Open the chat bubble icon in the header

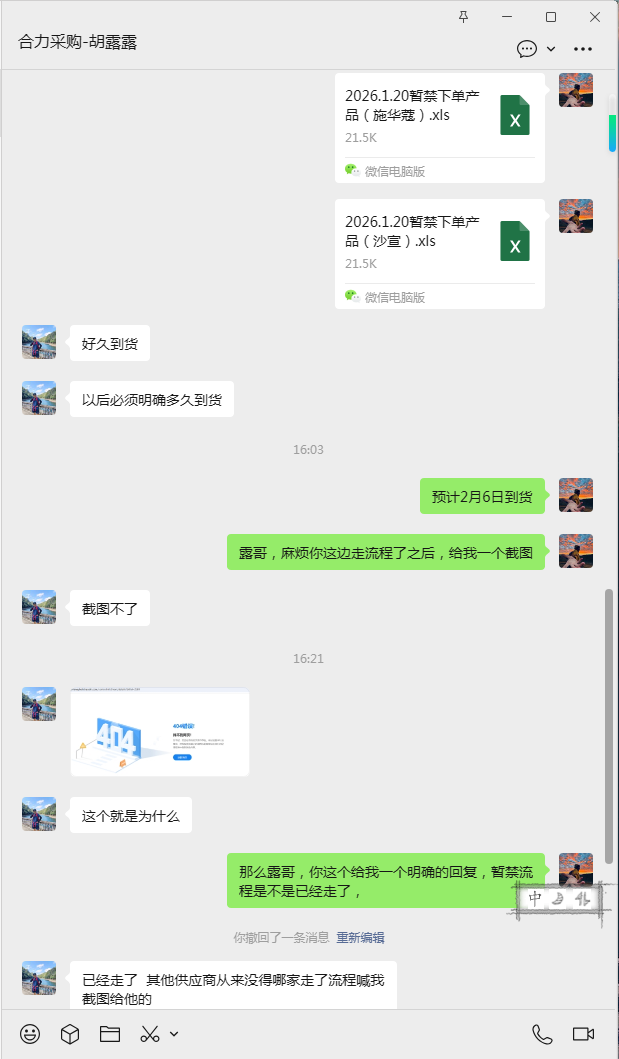[x=527, y=49]
